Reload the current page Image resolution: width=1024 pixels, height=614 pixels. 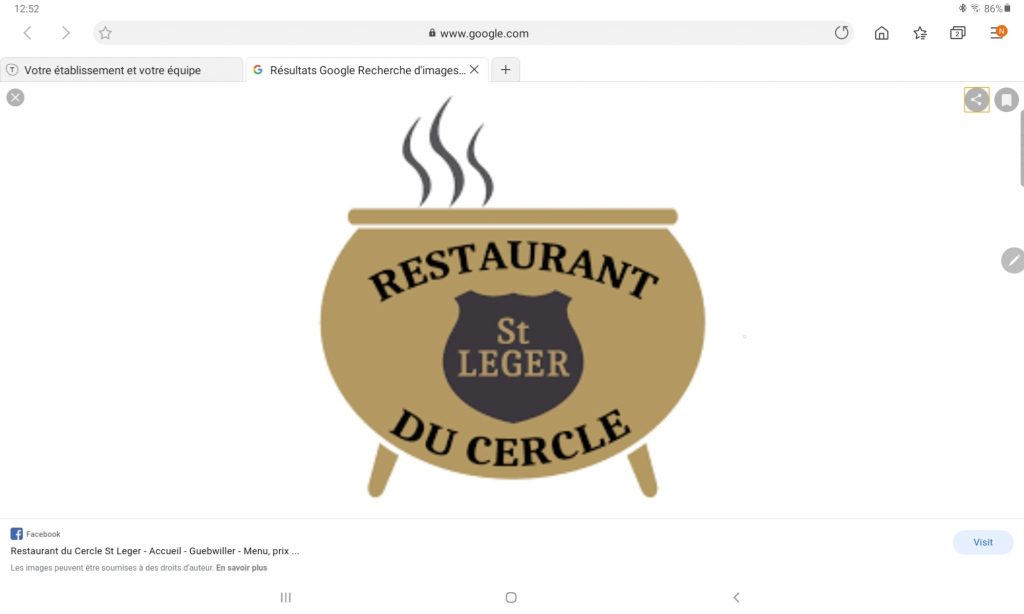842,33
